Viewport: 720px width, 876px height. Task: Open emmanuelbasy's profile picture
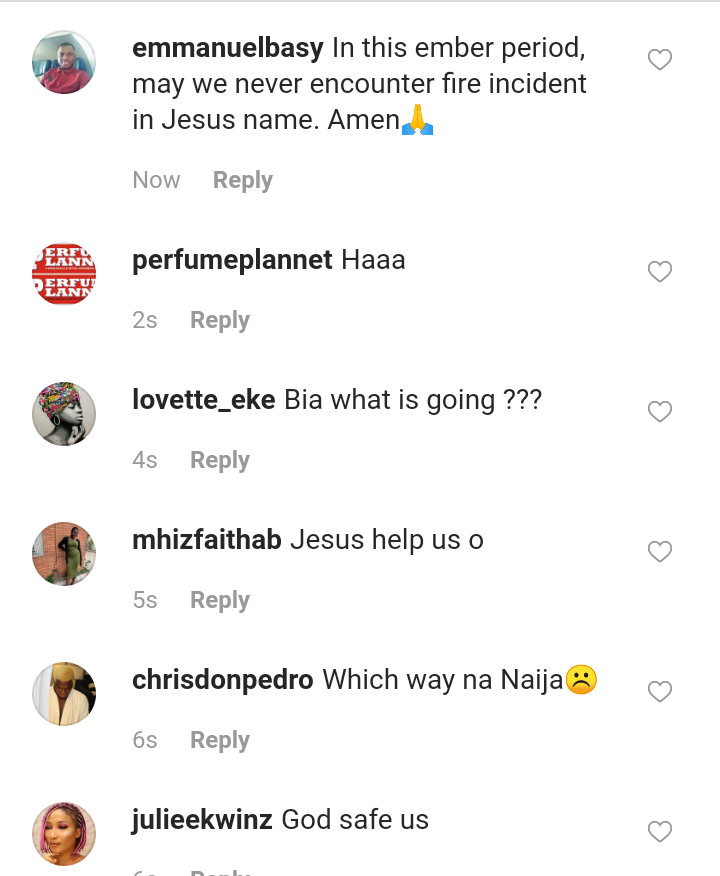[x=64, y=62]
